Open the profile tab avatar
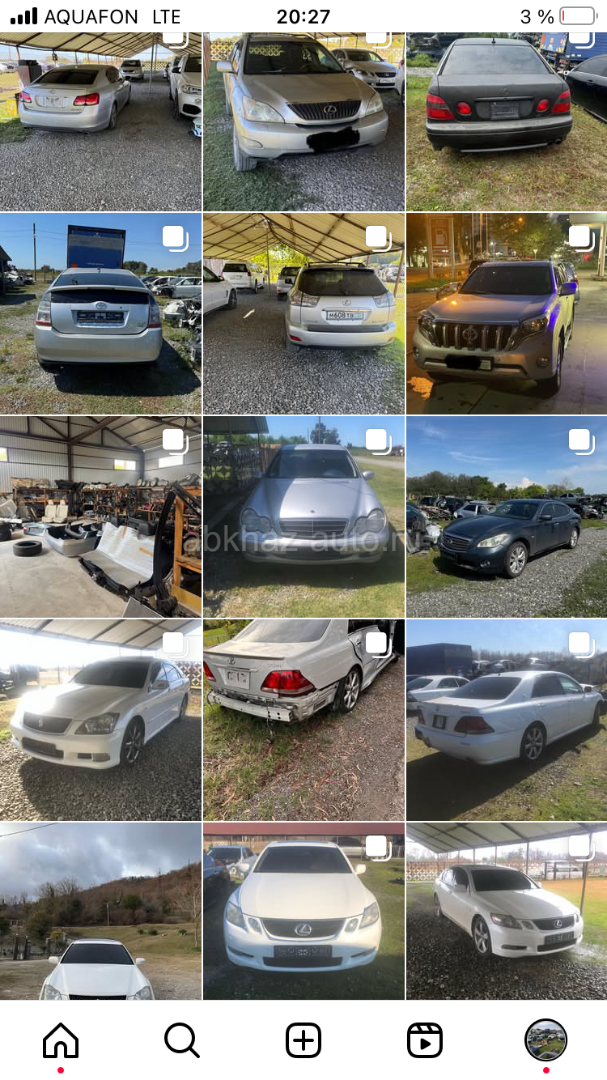 546,1041
